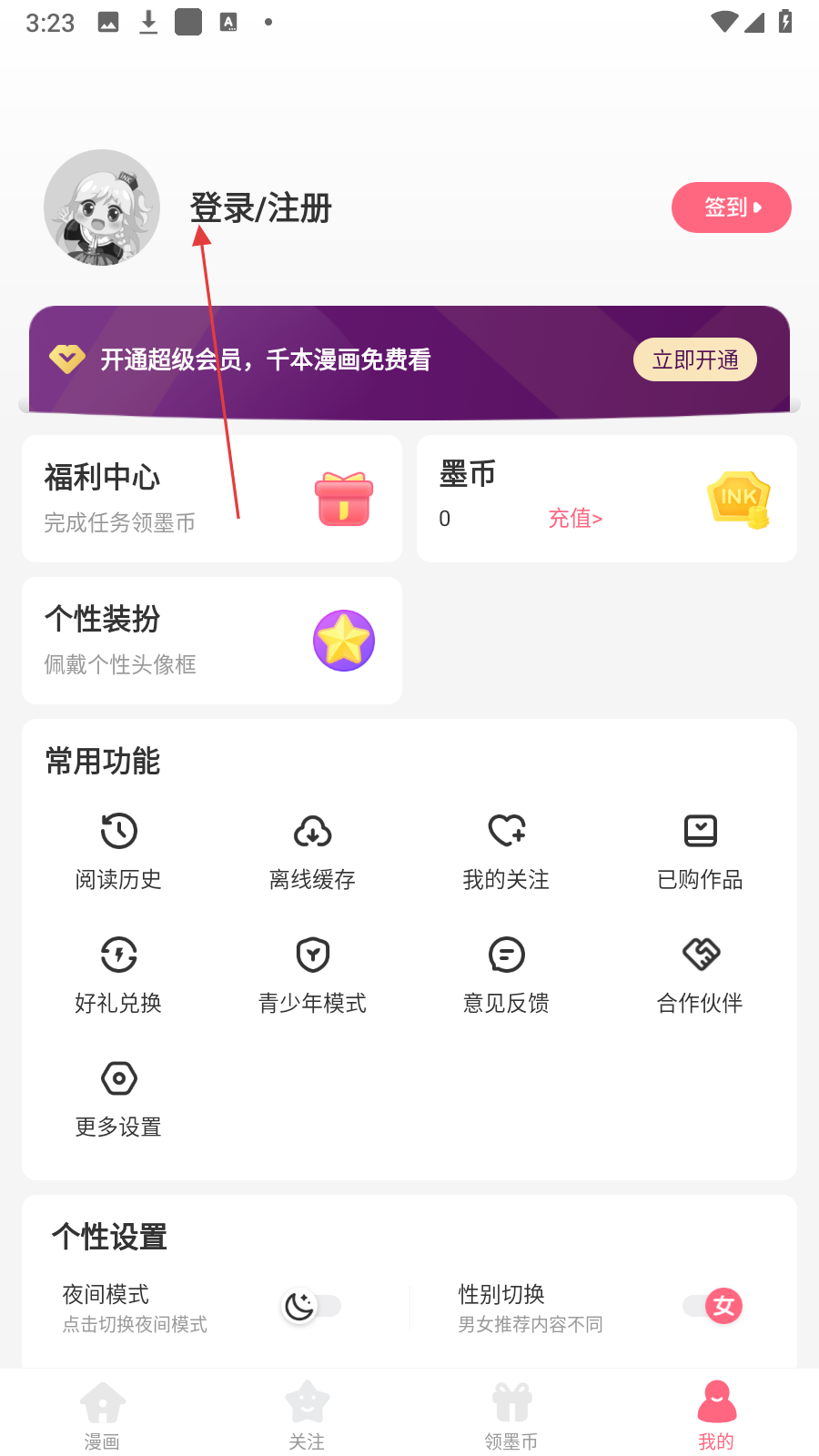Tap the 签到 check-in button
Image resolution: width=819 pixels, height=1456 pixels.
[731, 207]
